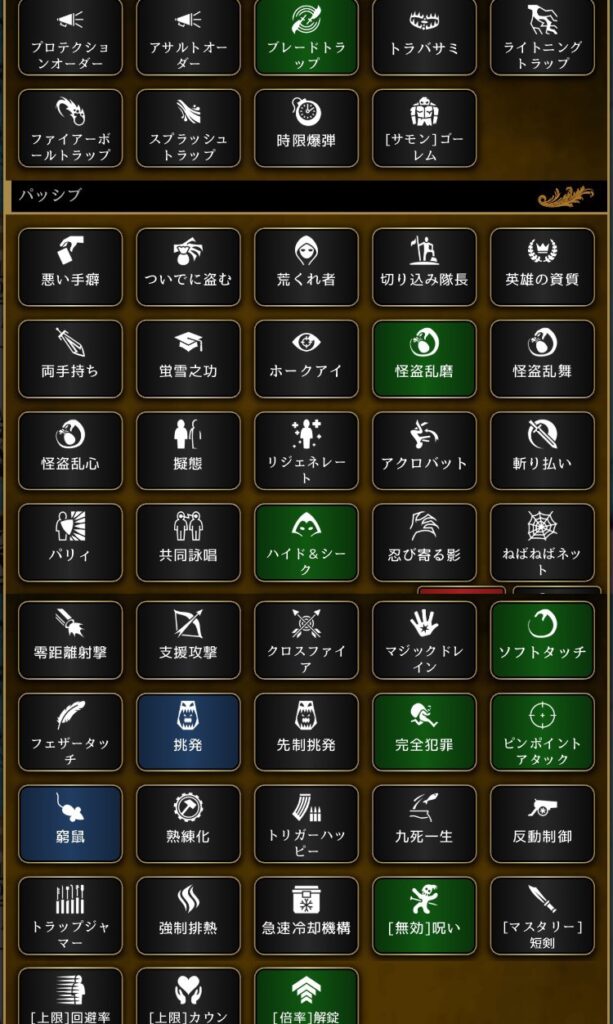The image size is (613, 1024).
Task: Select the 英雄の資質 passive
Action: pos(542,267)
